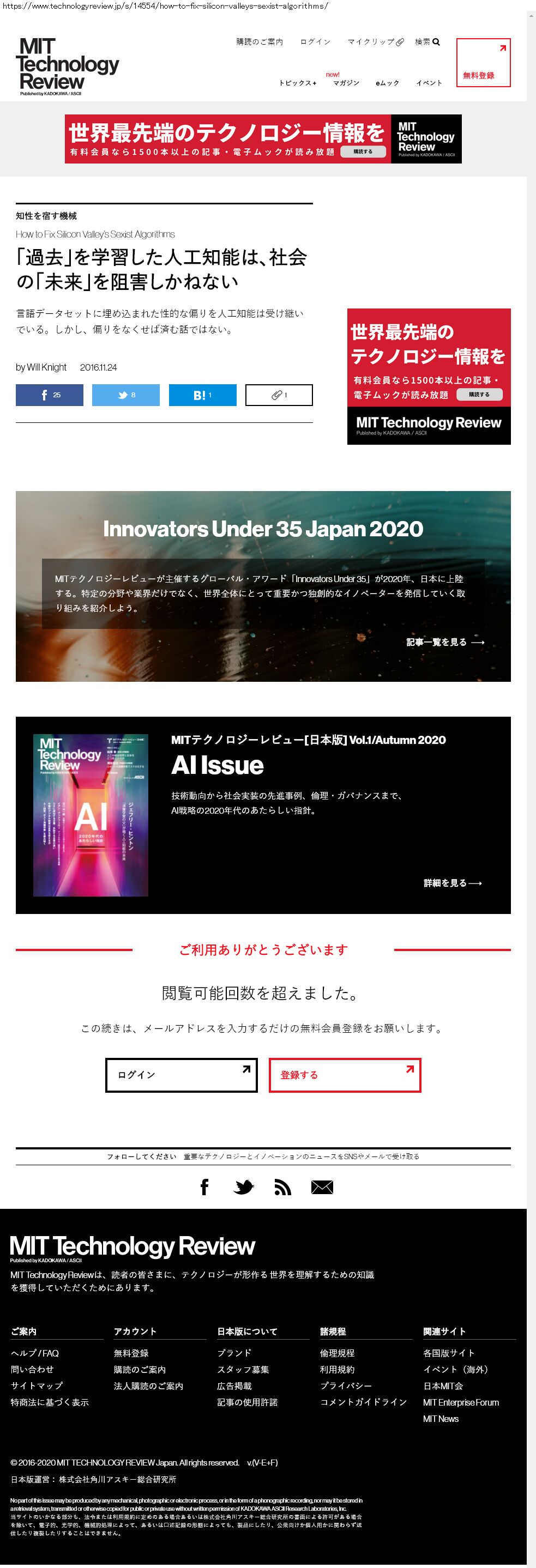Open ヘルプ / FAQ footer link
536x1568 pixels.
coord(35,1353)
